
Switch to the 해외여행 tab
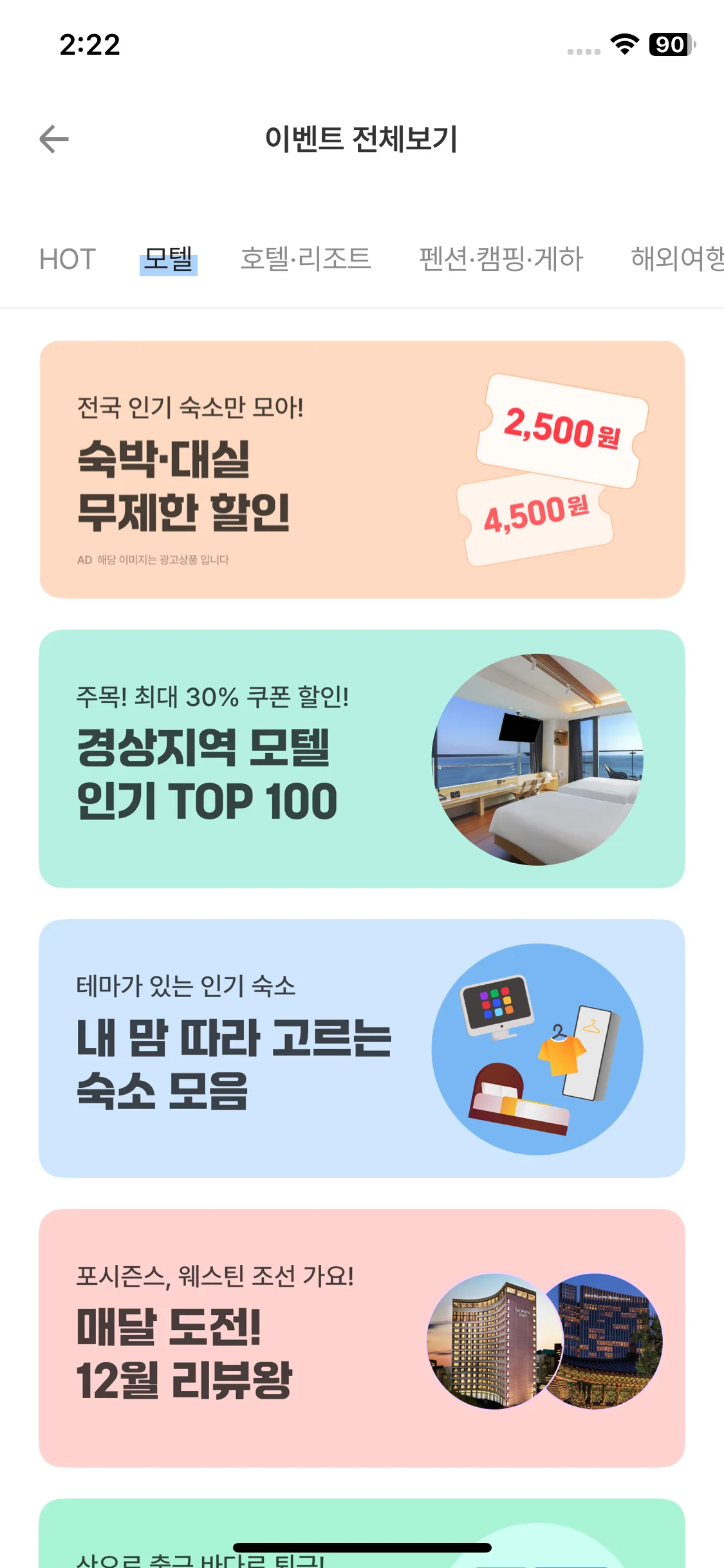677,259
